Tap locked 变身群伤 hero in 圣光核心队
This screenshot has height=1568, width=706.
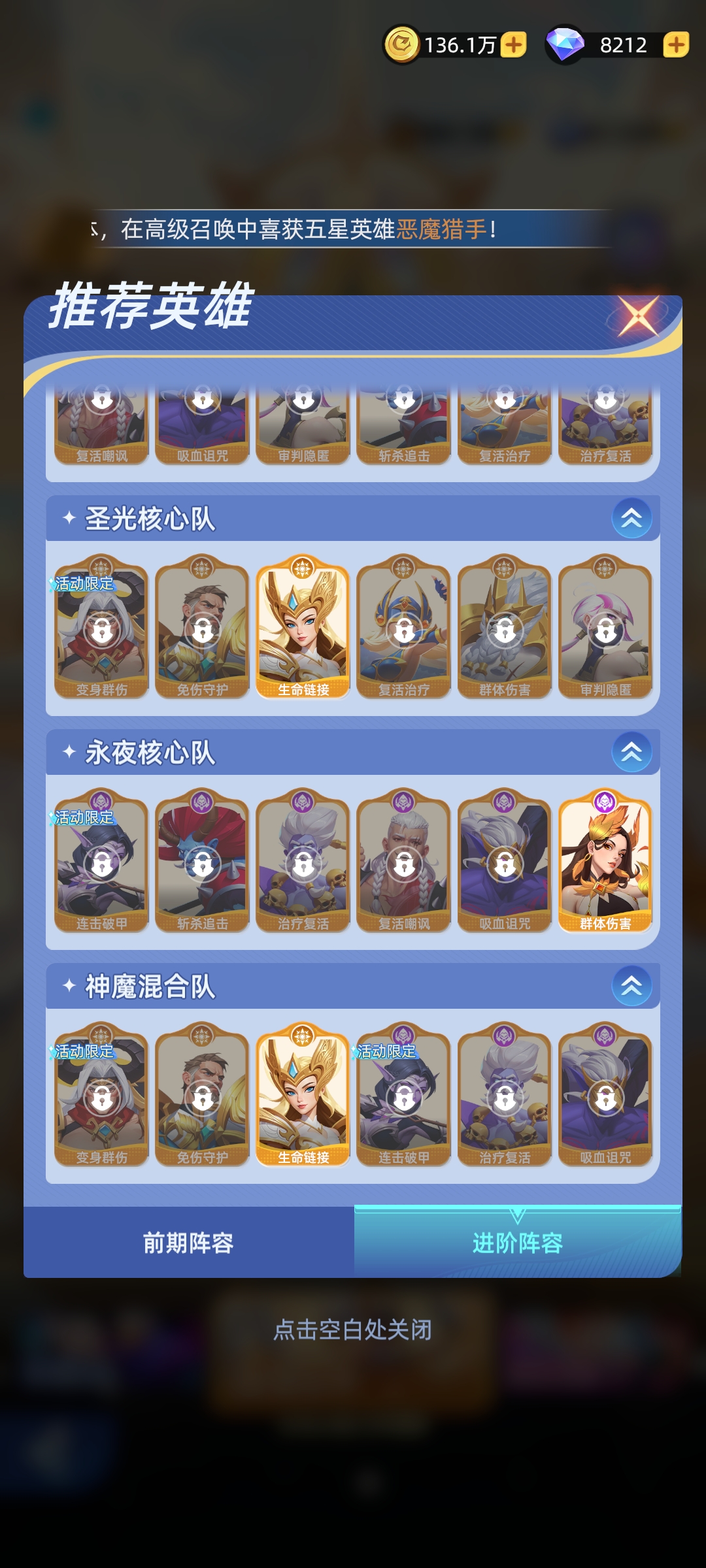coord(101,627)
